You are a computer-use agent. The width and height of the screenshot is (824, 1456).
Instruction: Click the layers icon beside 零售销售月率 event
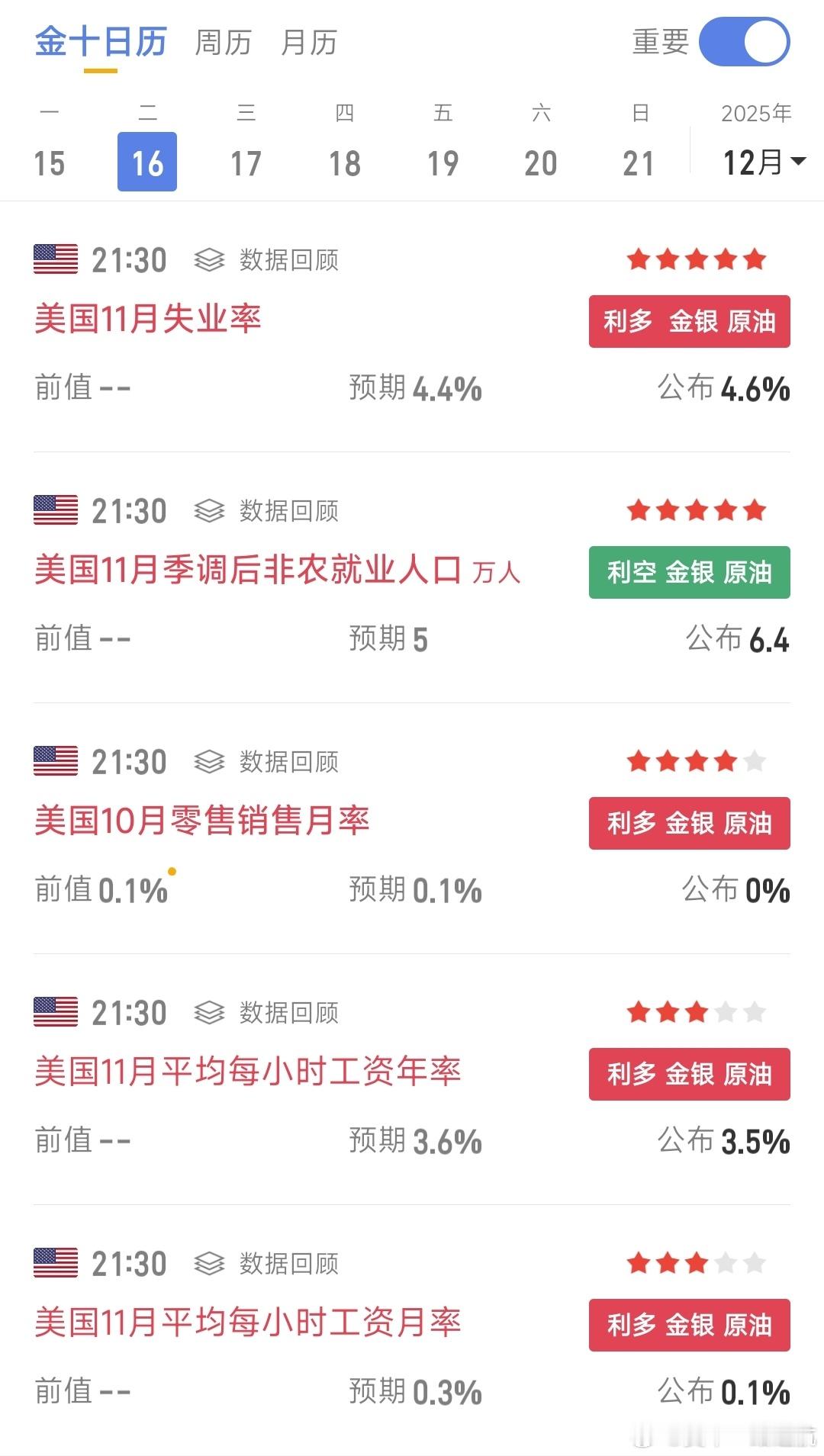[208, 761]
